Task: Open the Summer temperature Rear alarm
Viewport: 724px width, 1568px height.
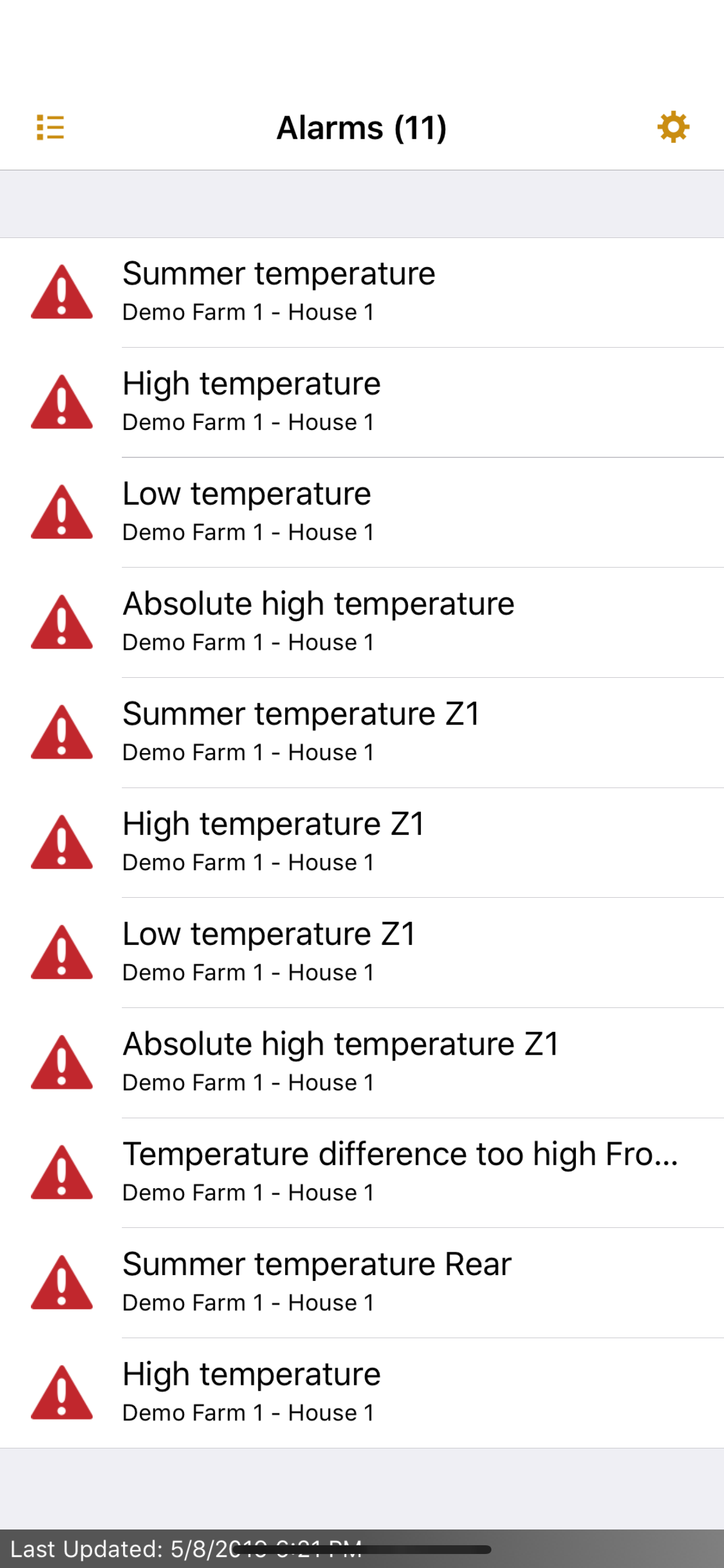Action: click(x=362, y=1283)
